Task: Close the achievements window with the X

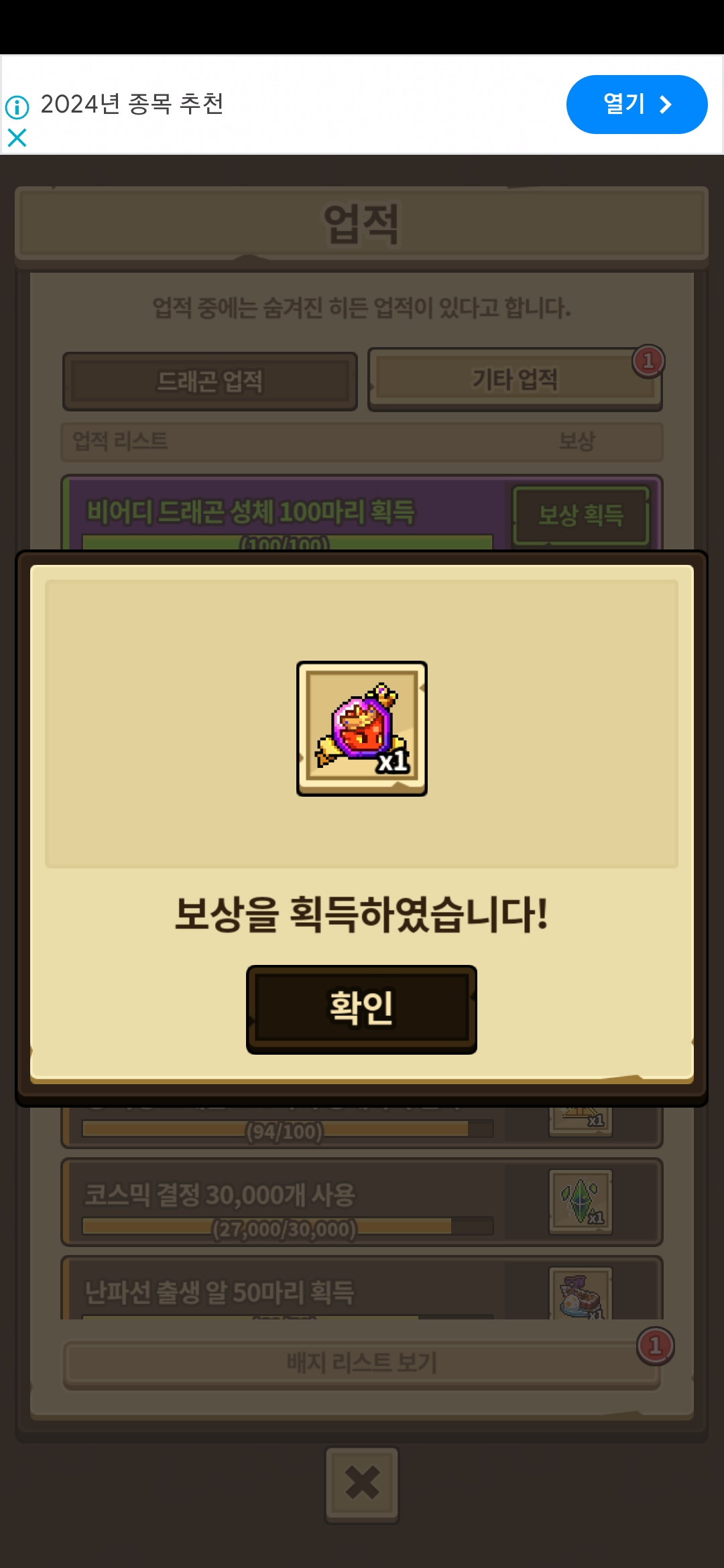Action: tap(361, 1484)
